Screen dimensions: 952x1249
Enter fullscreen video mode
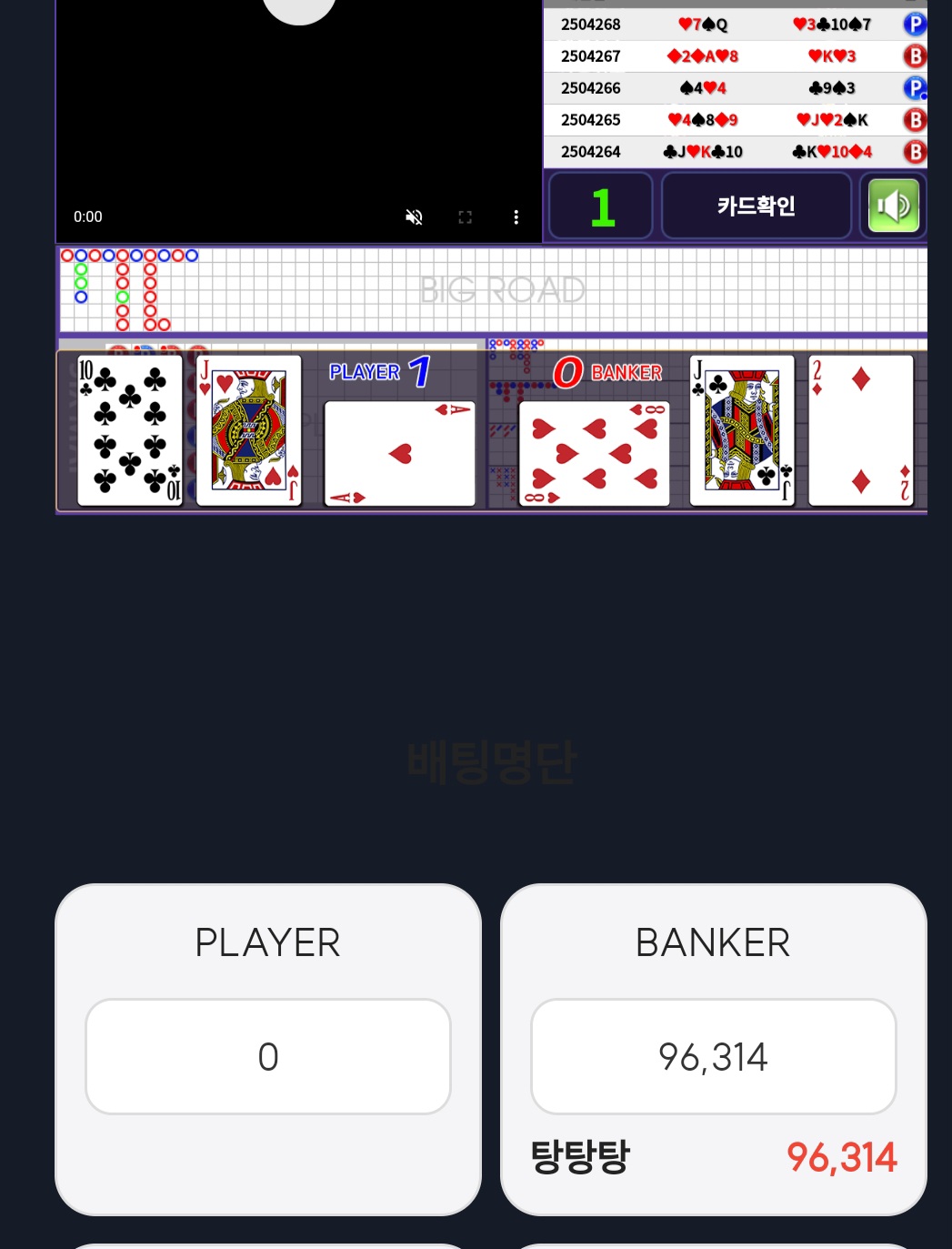465,217
